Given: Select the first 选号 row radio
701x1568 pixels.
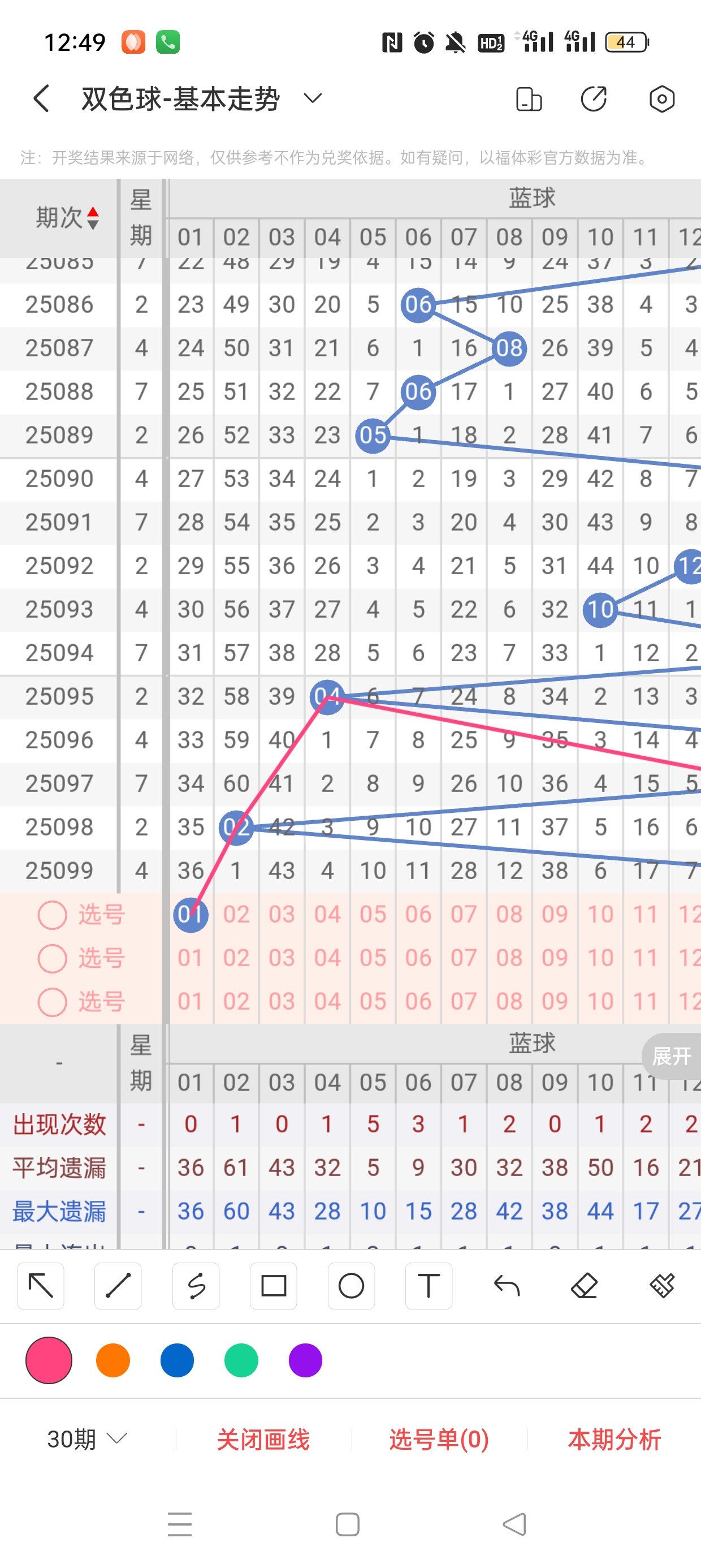Looking at the screenshot, I should (x=53, y=914).
